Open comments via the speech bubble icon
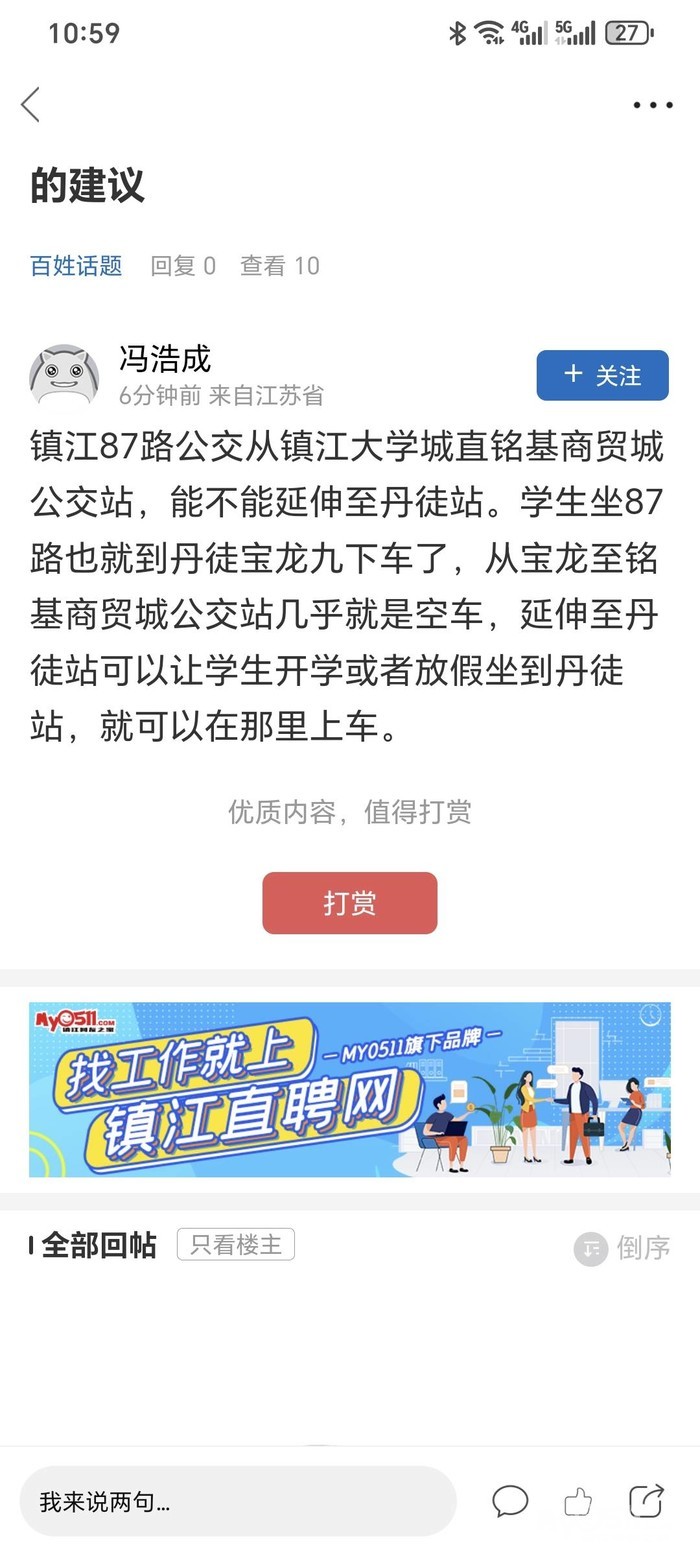The height and width of the screenshot is (1556, 700). click(x=510, y=1501)
